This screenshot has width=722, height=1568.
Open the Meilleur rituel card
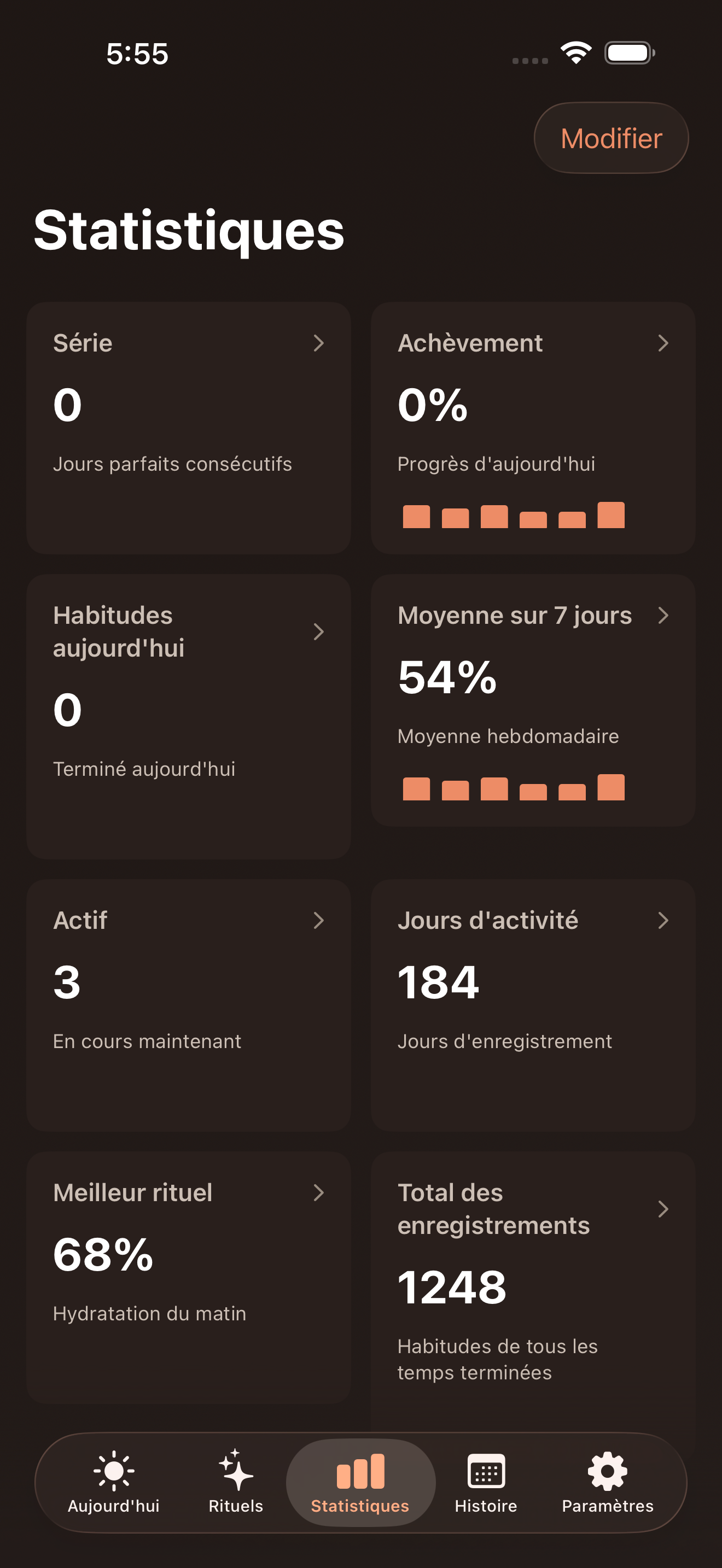[188, 1277]
